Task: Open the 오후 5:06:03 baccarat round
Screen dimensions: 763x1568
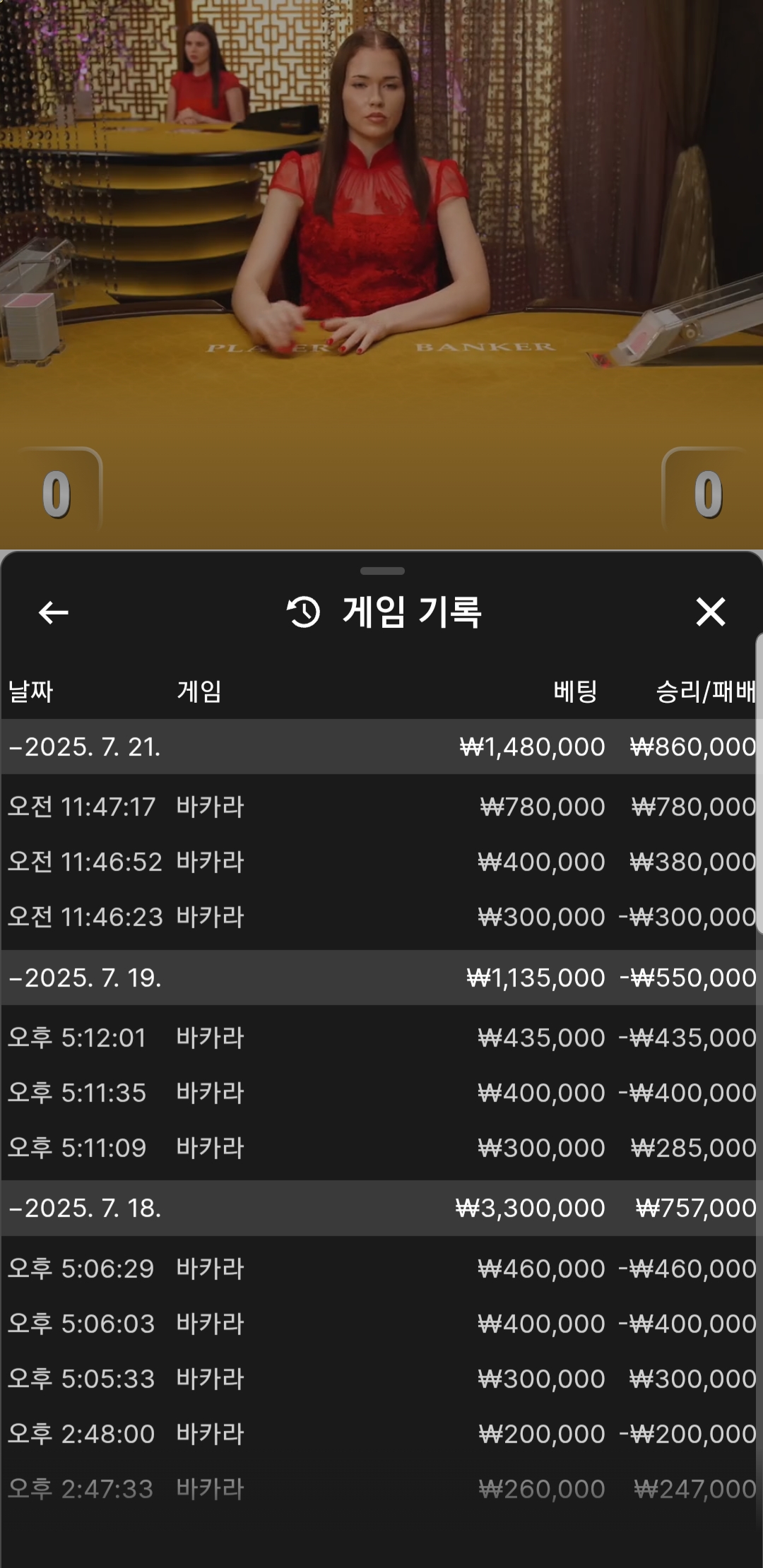Action: 379,1324
